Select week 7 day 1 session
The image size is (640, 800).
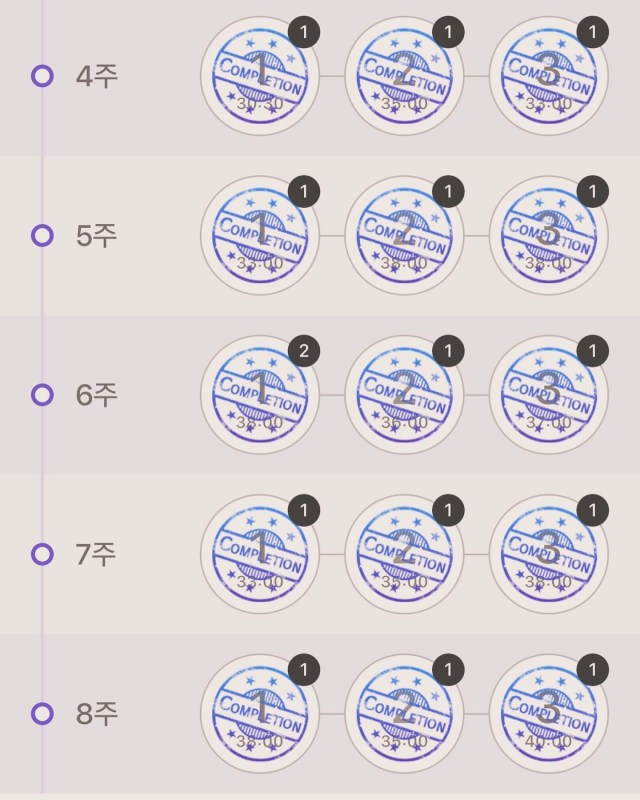pos(260,554)
